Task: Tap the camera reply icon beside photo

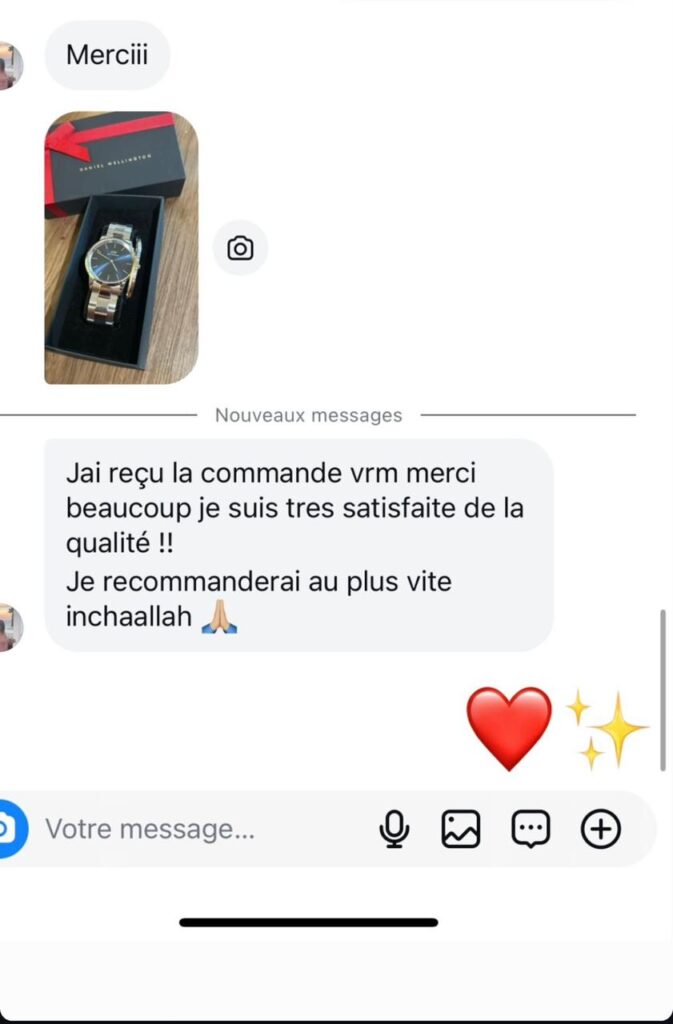Action: click(240, 248)
